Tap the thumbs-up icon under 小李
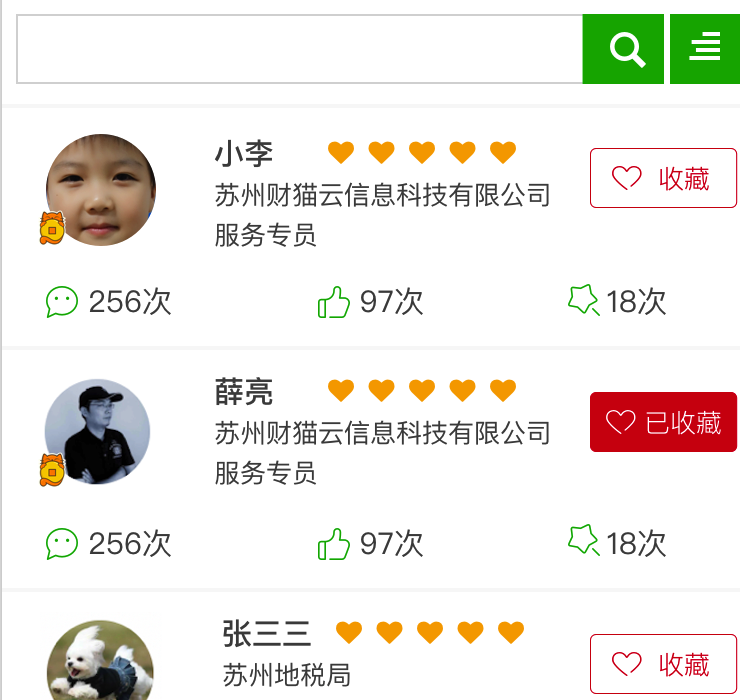This screenshot has width=740, height=700. click(x=333, y=301)
